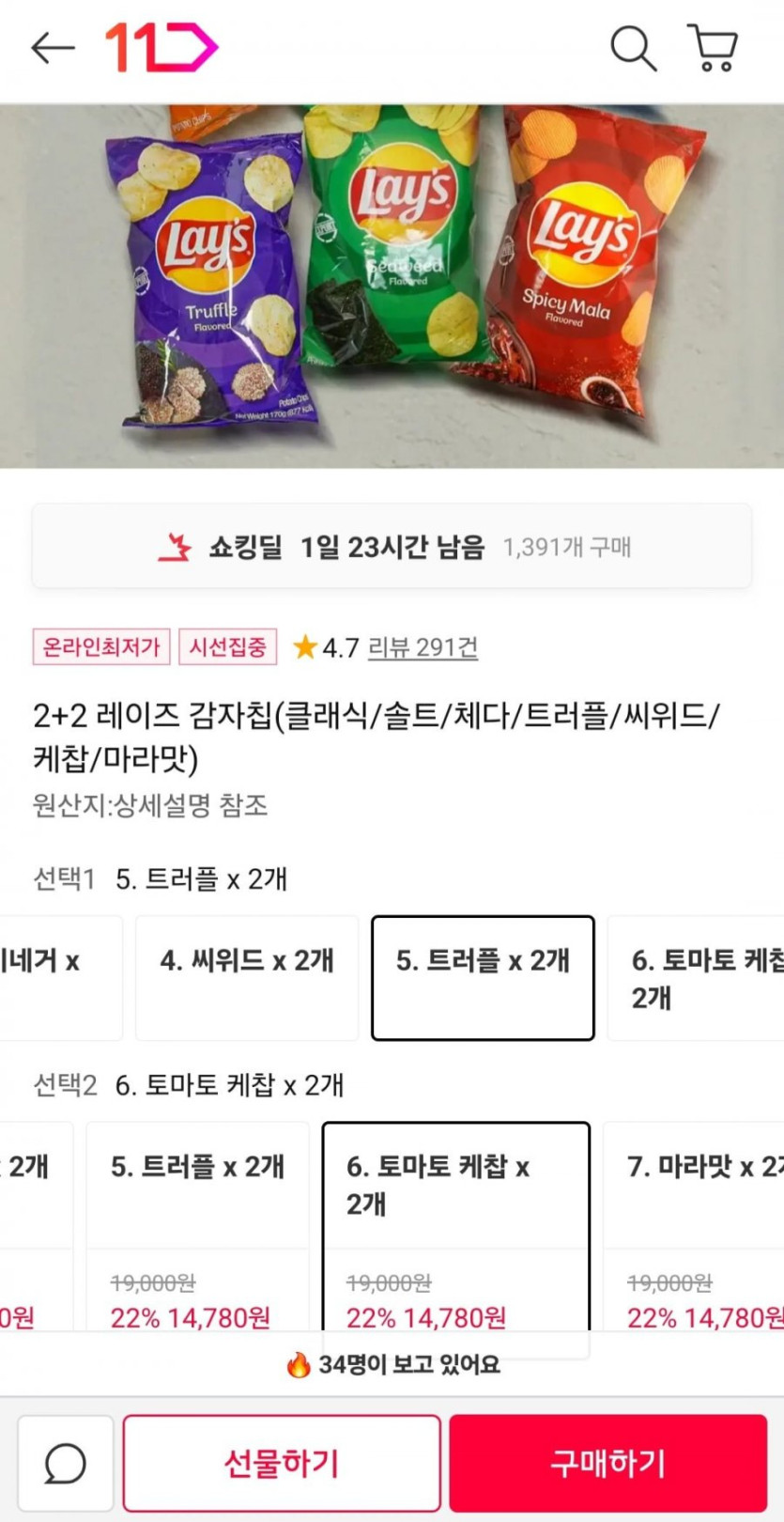784x1522 pixels.
Task: Tap 구매하기 to buy now
Action: [607, 1463]
